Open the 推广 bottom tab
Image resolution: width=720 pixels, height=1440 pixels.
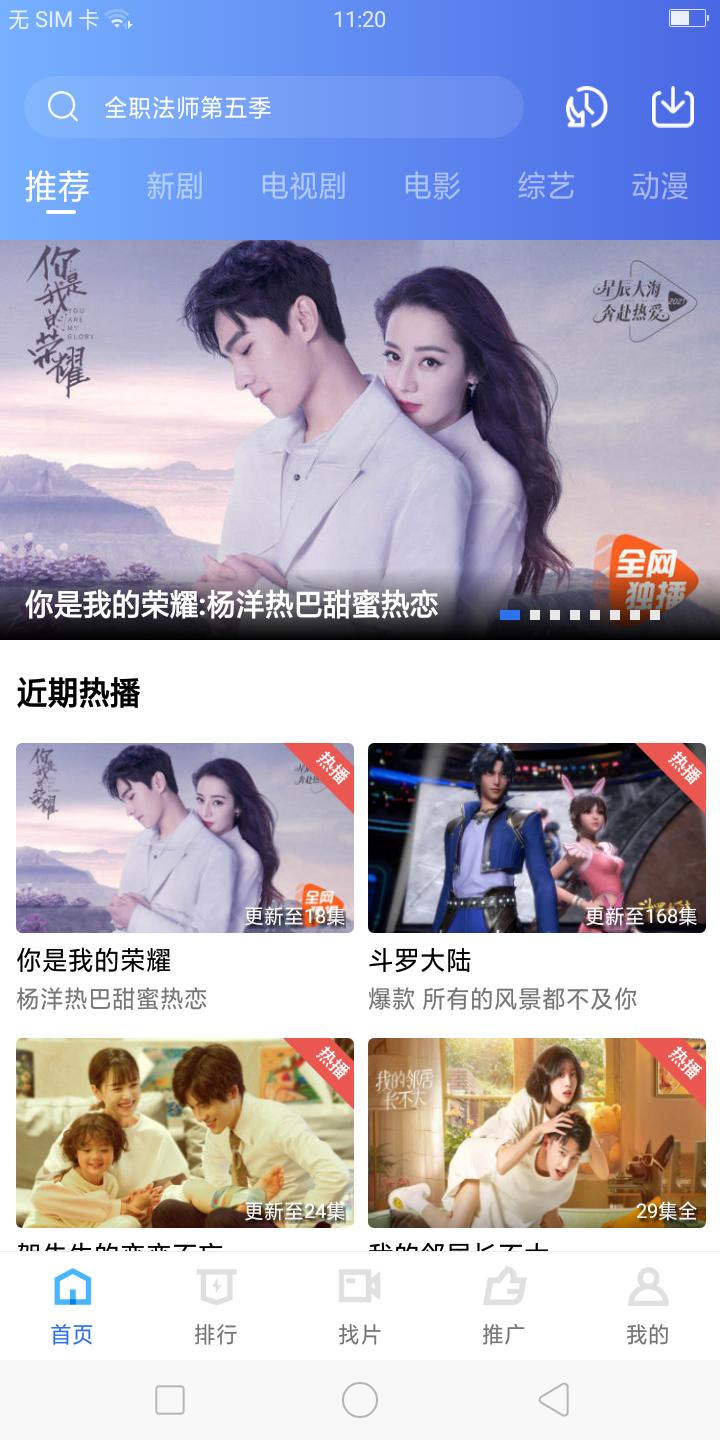504,1307
